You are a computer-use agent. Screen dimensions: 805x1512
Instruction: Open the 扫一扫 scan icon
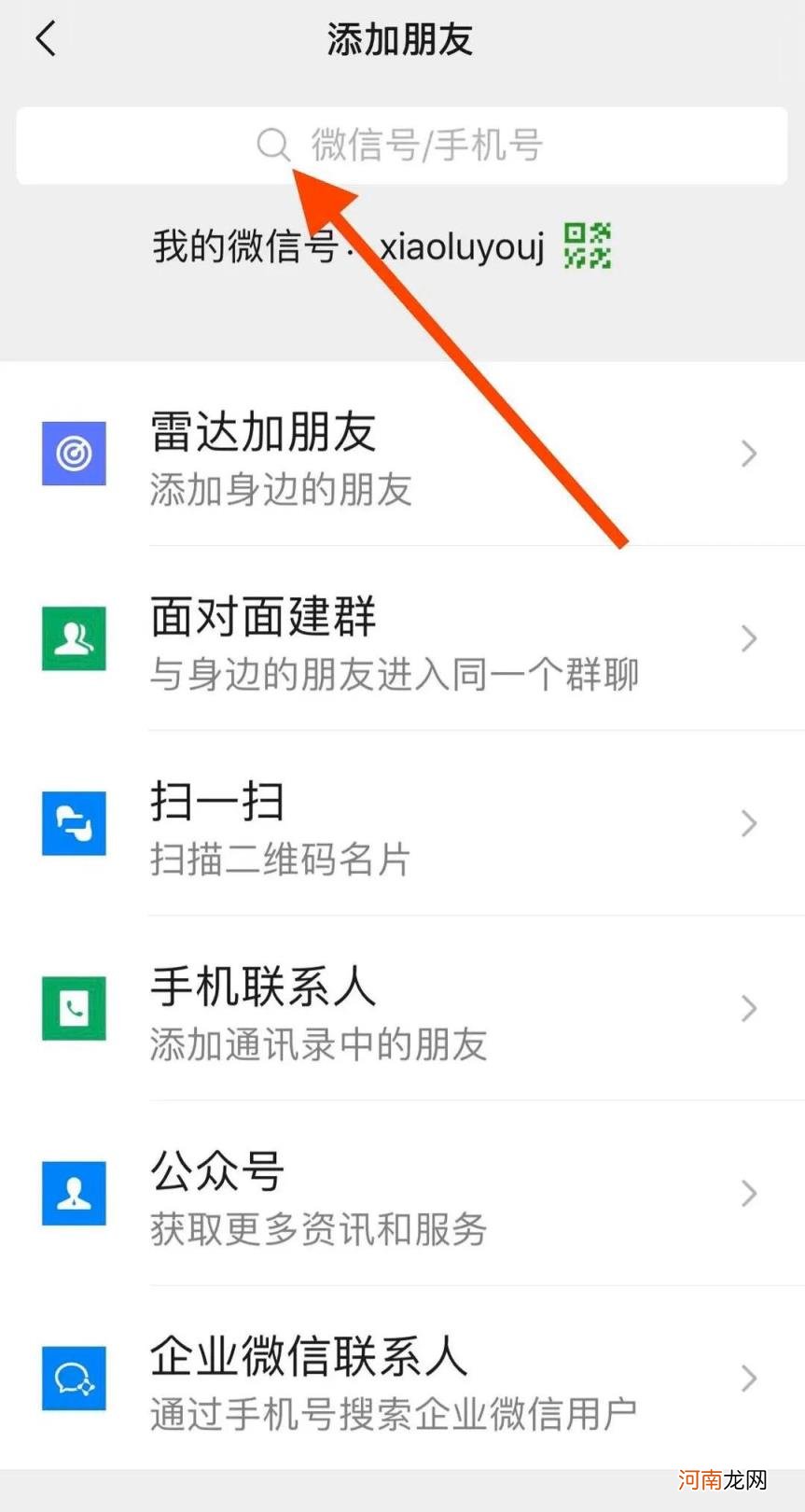pyautogui.click(x=74, y=823)
